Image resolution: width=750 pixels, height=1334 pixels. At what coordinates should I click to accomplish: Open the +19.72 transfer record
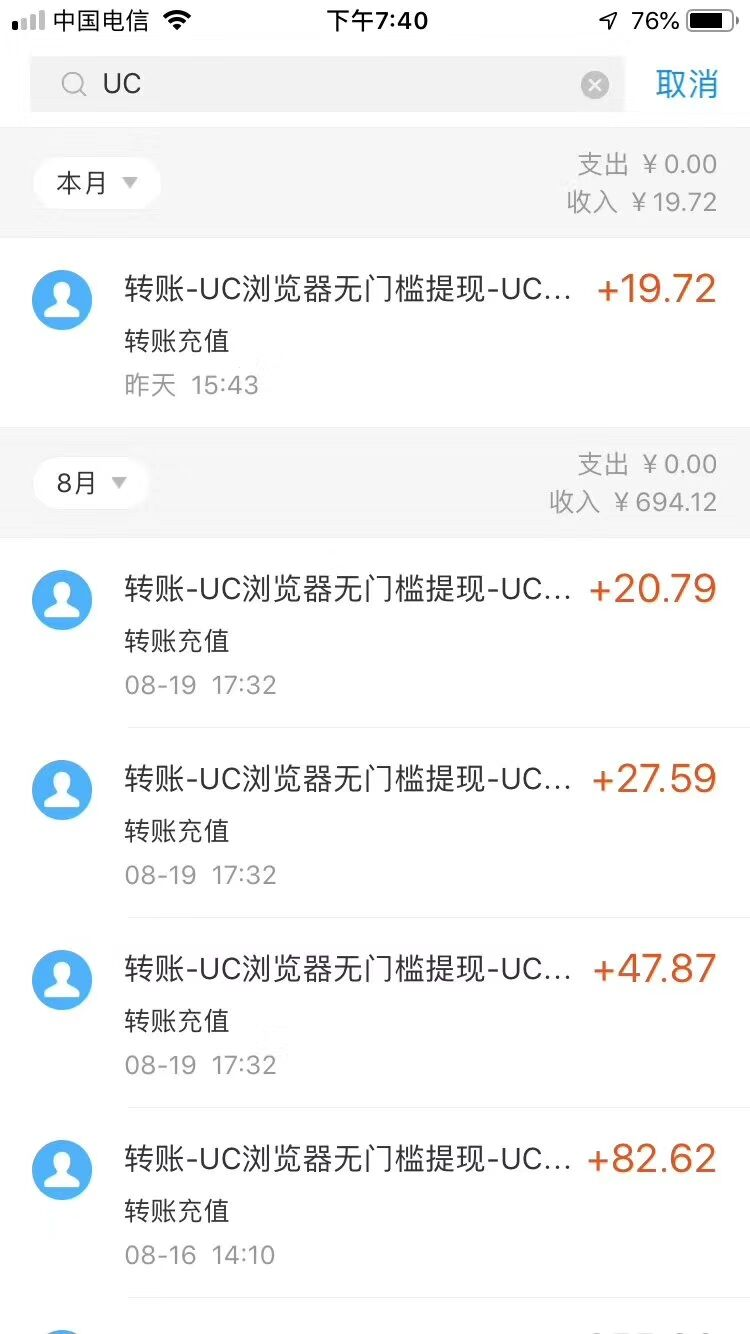[375, 333]
